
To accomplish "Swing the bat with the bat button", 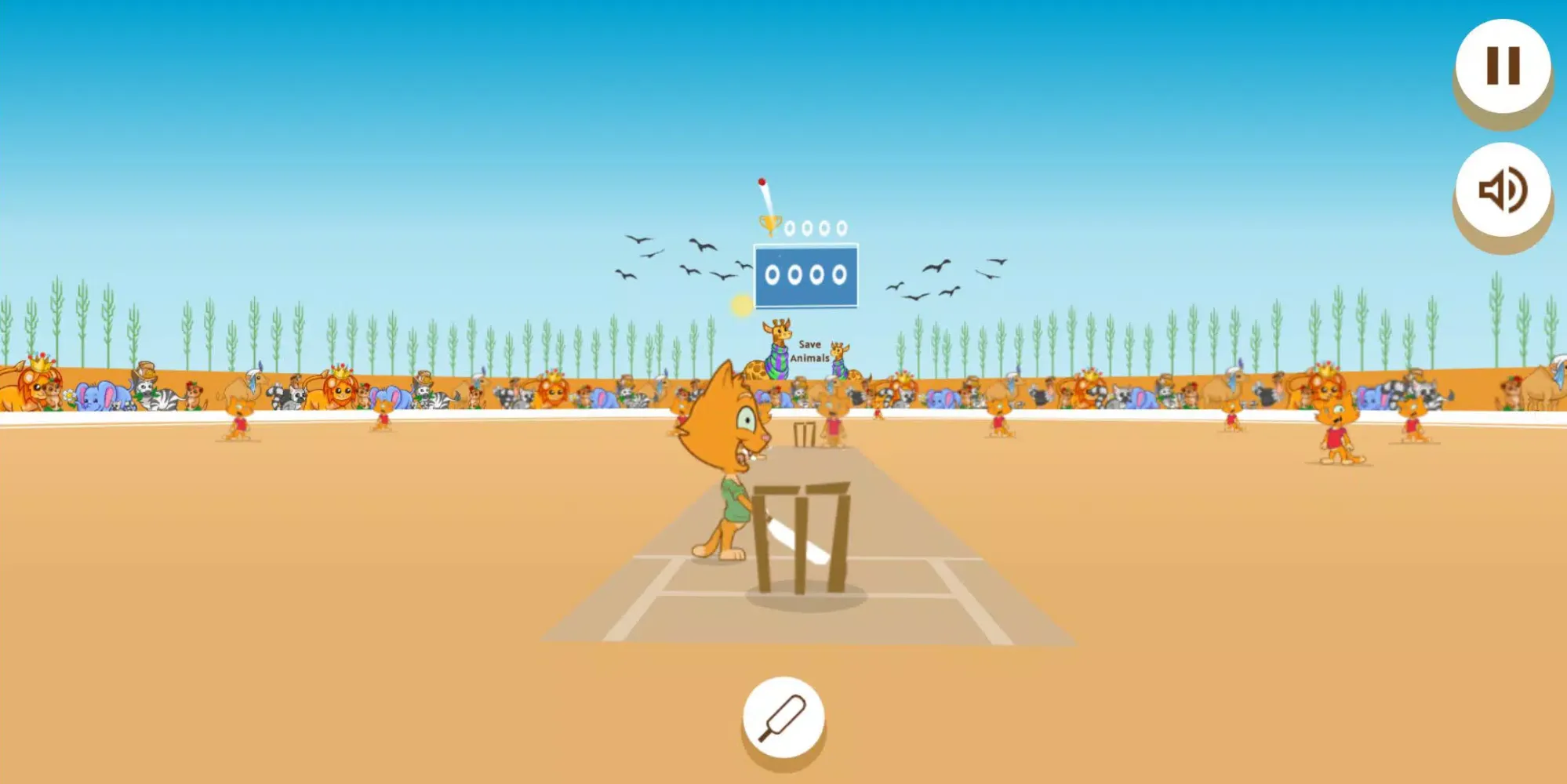I will click(x=783, y=717).
